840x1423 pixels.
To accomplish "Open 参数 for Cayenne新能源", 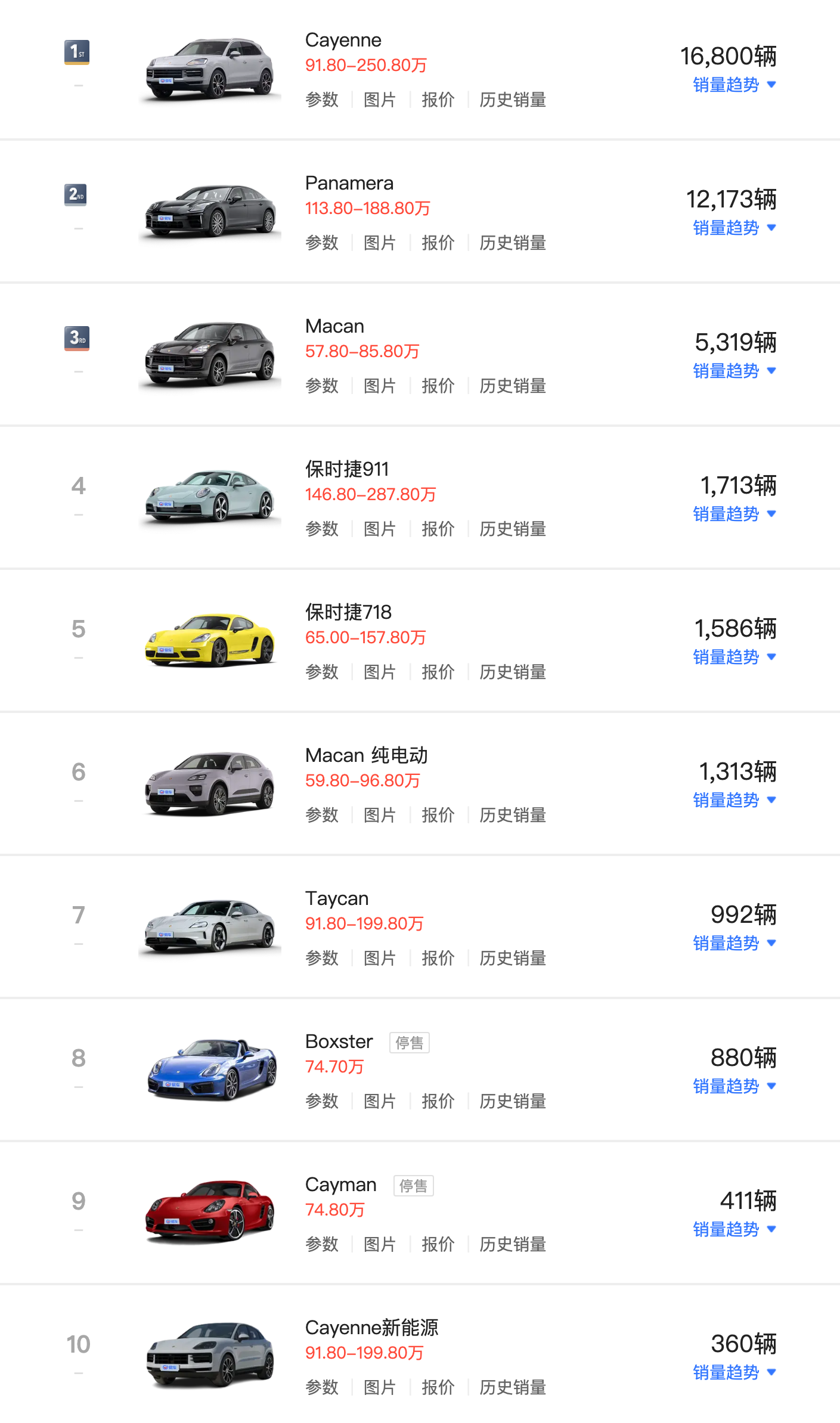I will coord(322,1387).
